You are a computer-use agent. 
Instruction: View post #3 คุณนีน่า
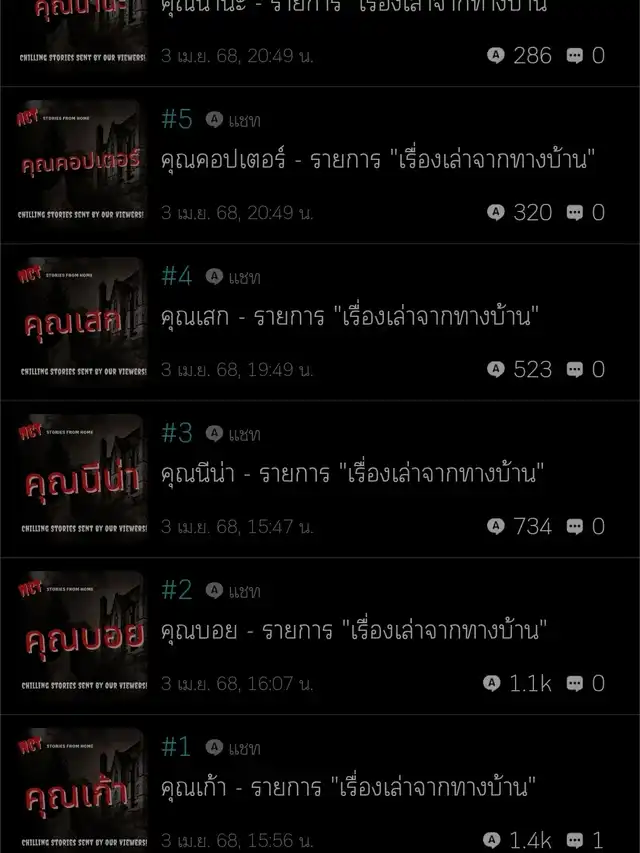[x=352, y=474]
